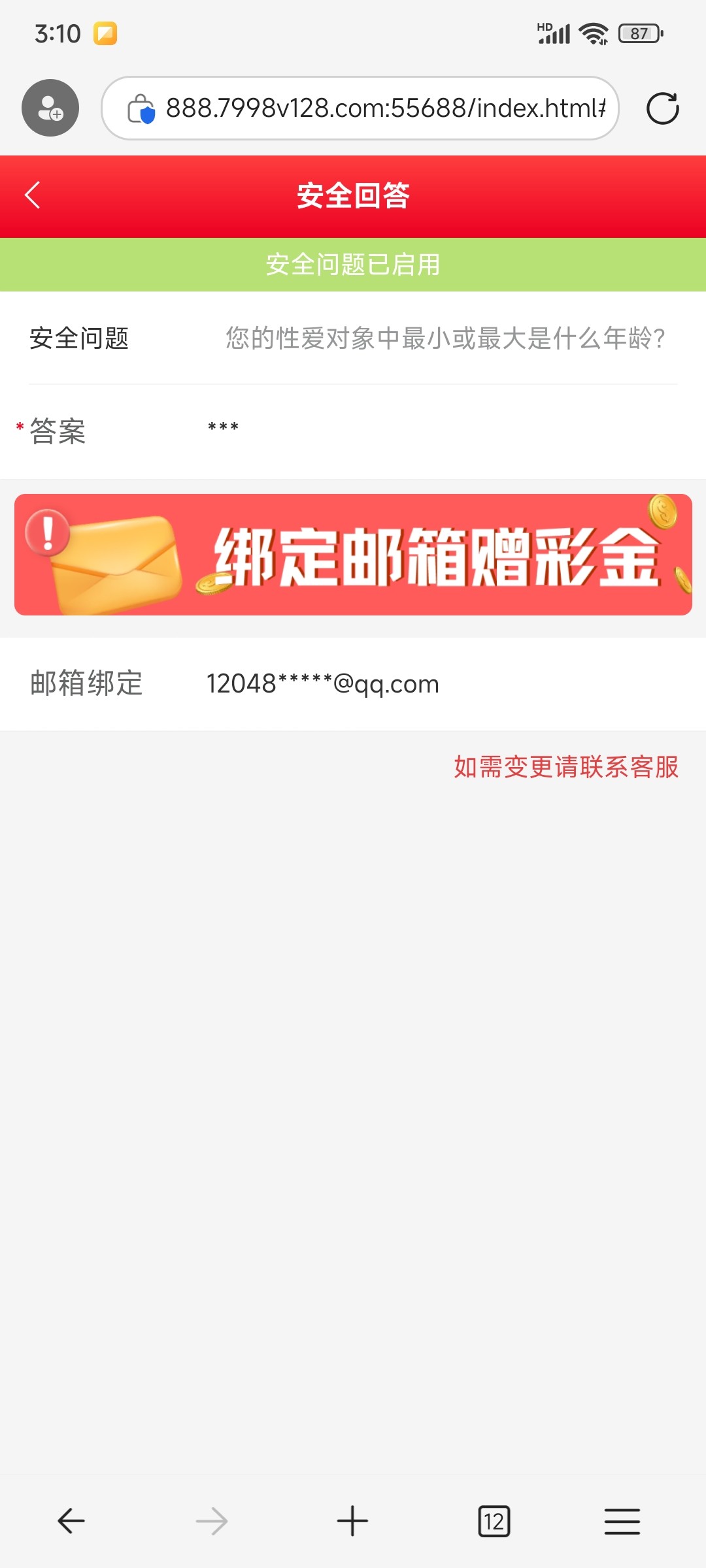Open a new browser tab
Viewport: 706px width, 1568px height.
coord(352,1521)
